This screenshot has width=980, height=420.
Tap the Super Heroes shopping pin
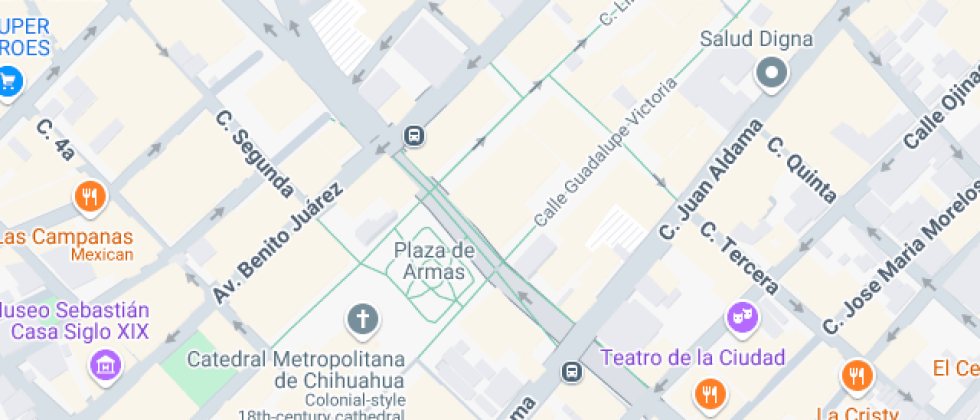pos(10,81)
